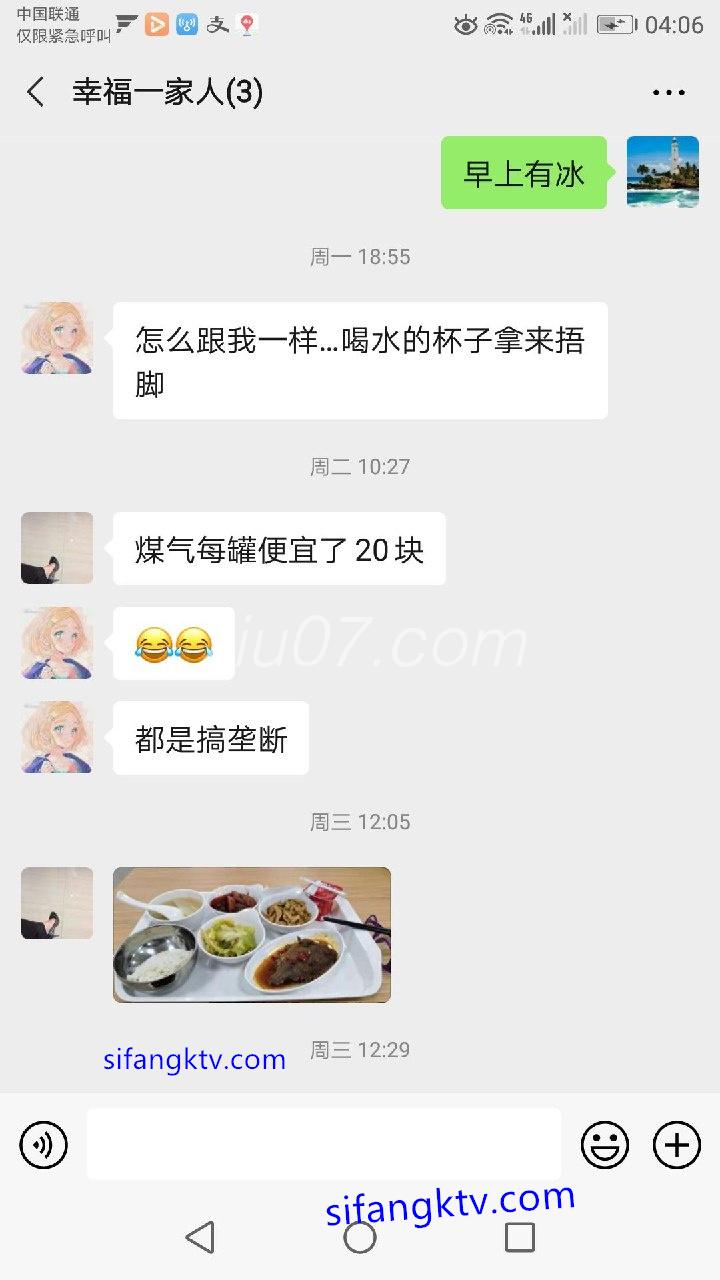
Task: Open avatar beside 都是搞垄断 message
Action: click(57, 737)
